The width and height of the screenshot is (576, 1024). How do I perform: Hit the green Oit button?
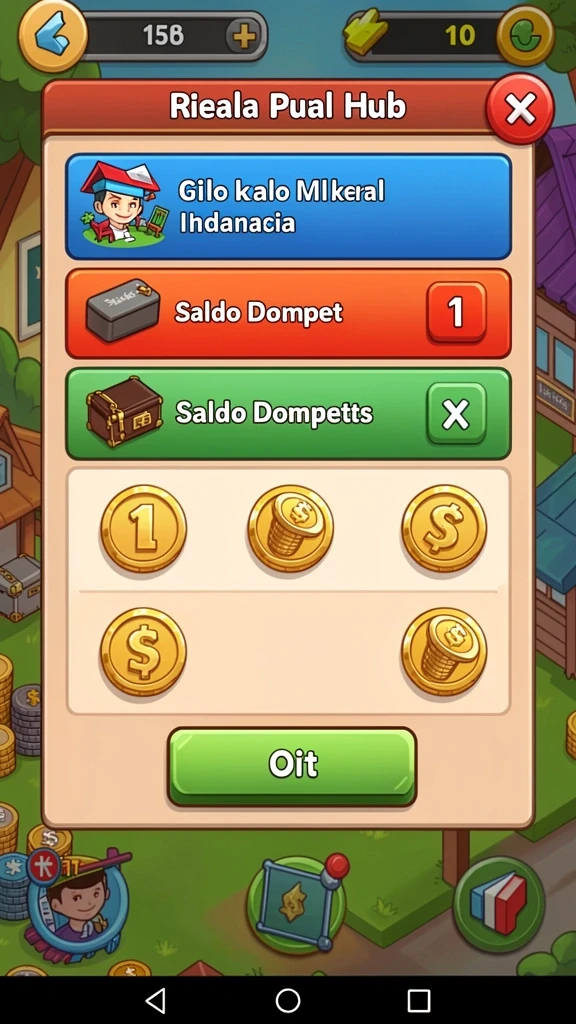click(292, 766)
